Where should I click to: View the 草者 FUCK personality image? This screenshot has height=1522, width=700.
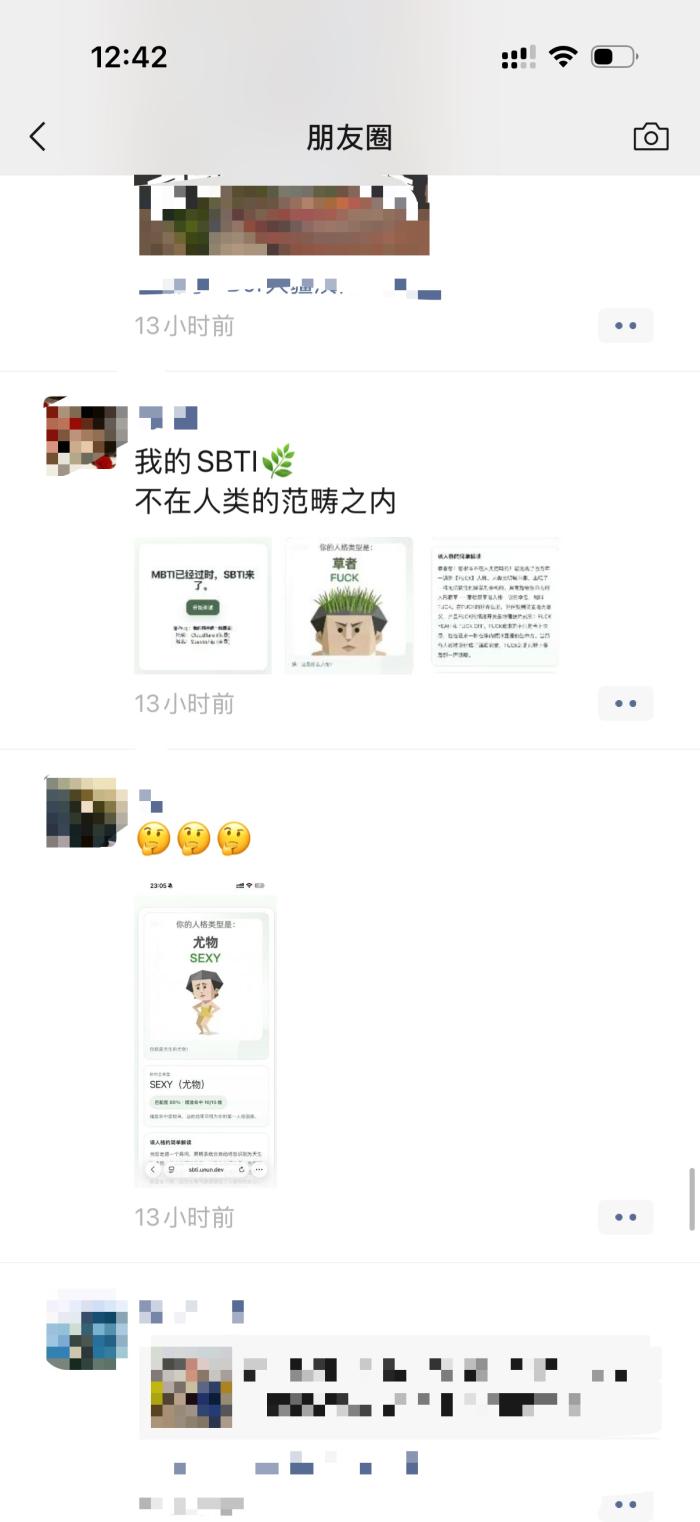click(348, 606)
